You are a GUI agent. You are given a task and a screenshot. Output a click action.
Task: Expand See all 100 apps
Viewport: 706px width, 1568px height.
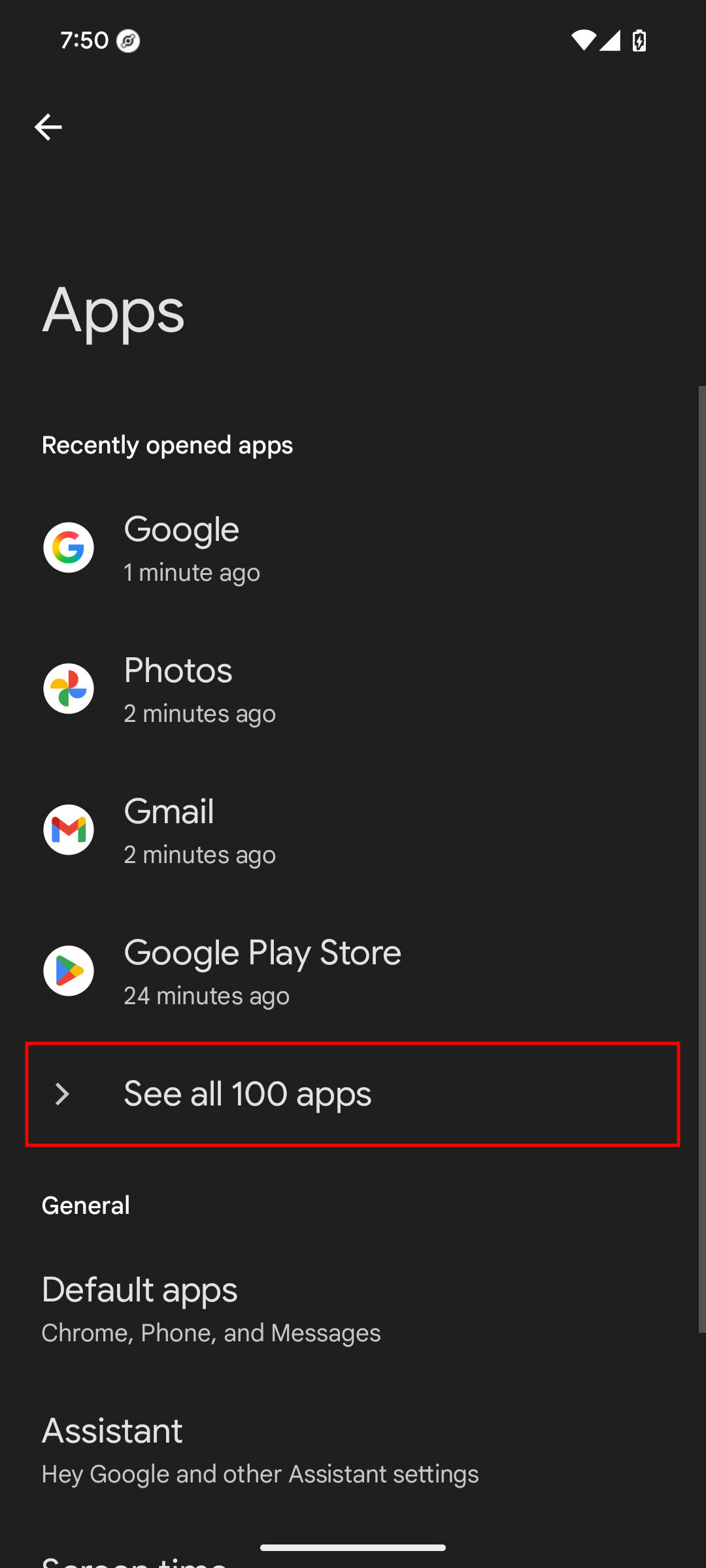[353, 1094]
